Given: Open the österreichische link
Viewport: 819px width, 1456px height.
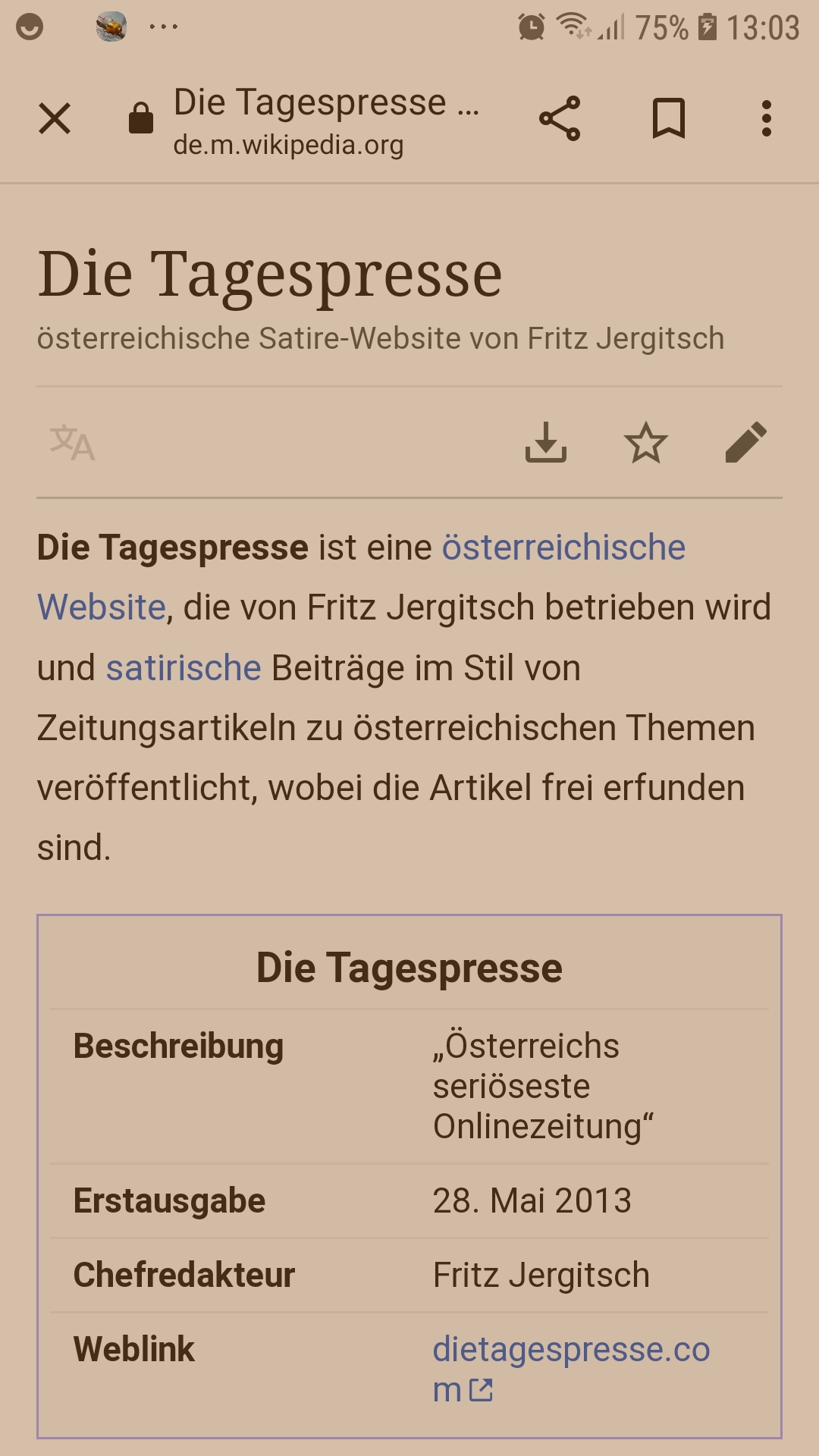Looking at the screenshot, I should (x=563, y=548).
